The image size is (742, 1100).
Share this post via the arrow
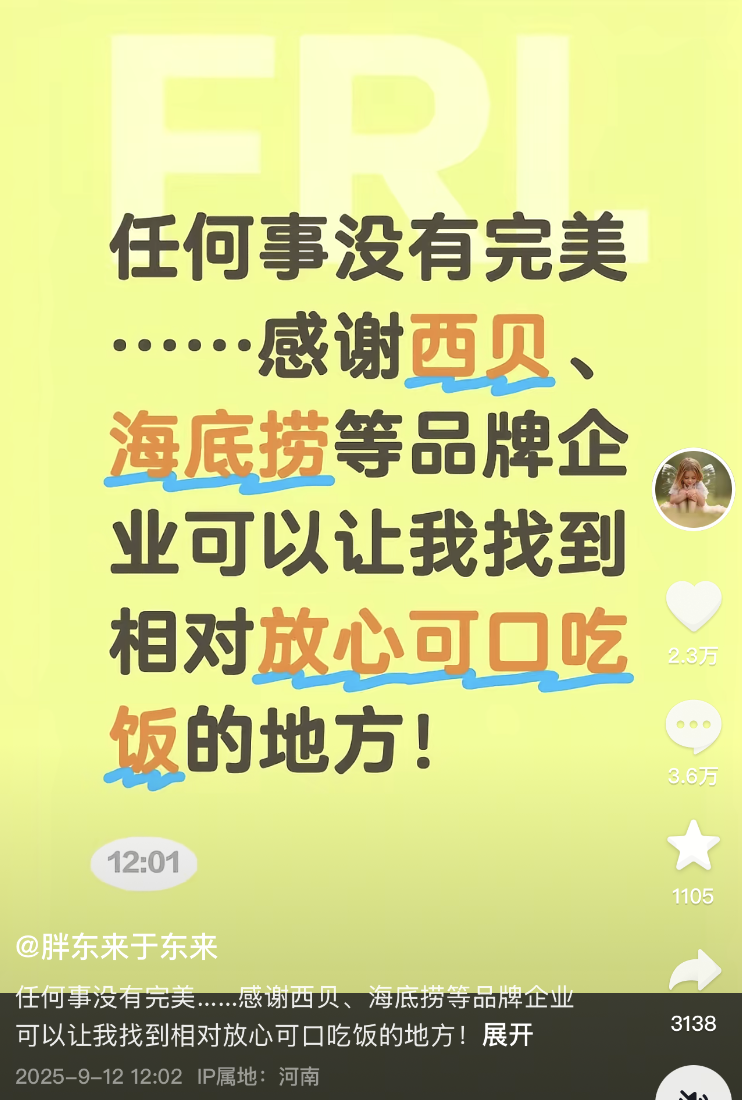(x=693, y=972)
